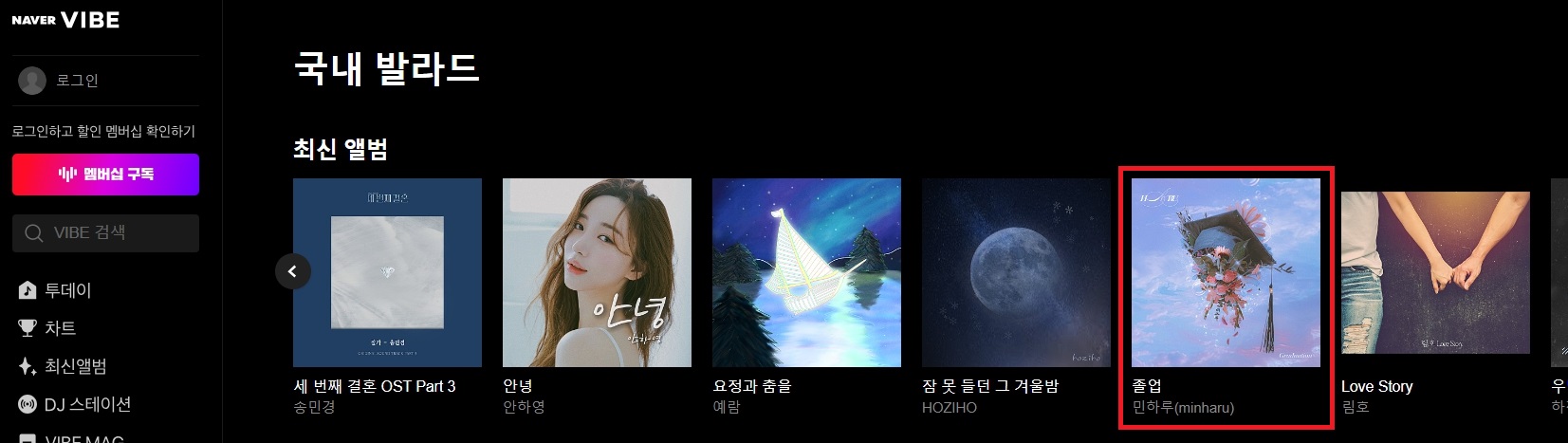This screenshot has height=443, width=1568.
Task: Tap the NAVER VIBE home logo
Action: click(x=65, y=20)
